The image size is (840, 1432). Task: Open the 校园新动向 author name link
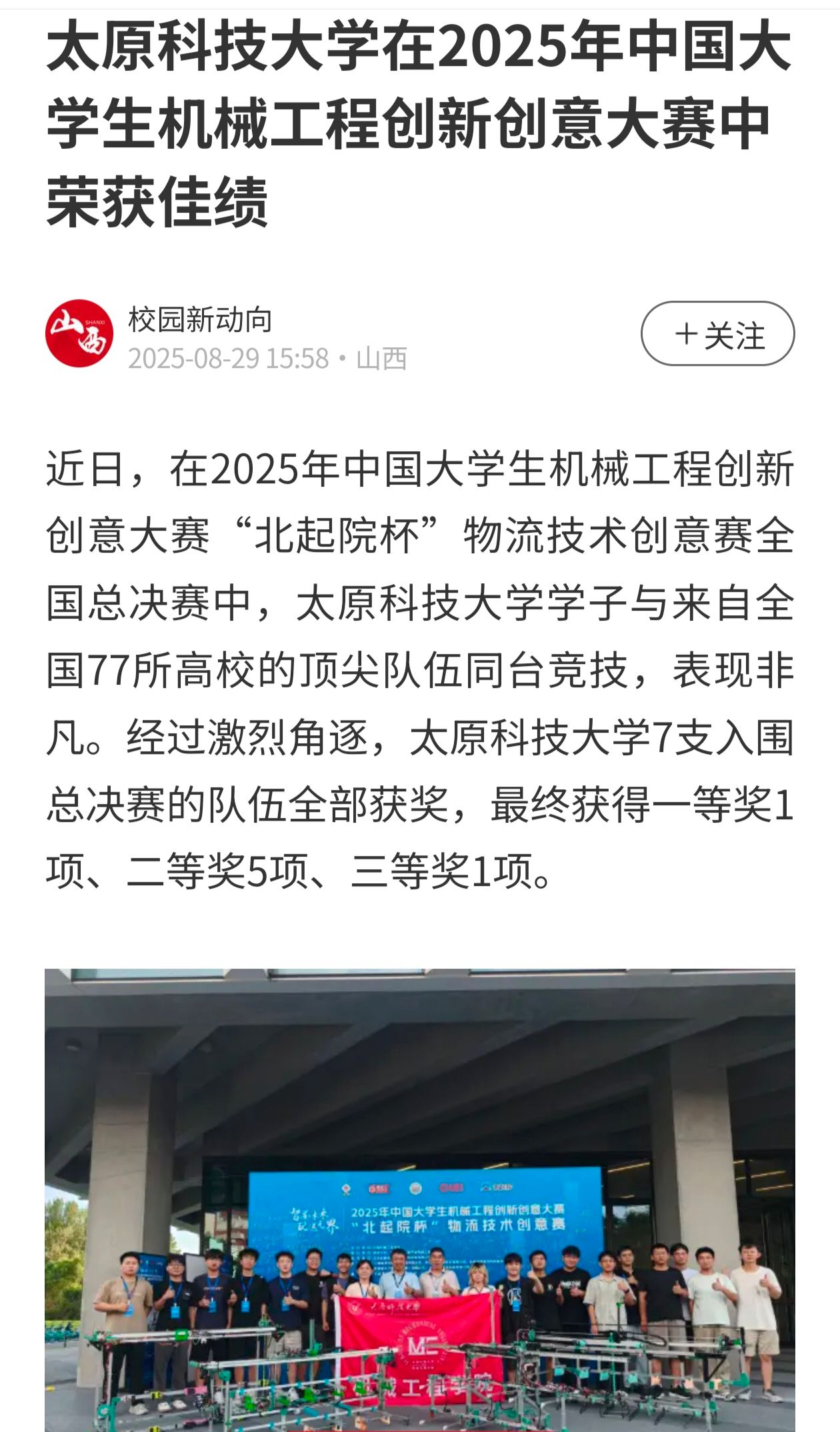tap(200, 320)
